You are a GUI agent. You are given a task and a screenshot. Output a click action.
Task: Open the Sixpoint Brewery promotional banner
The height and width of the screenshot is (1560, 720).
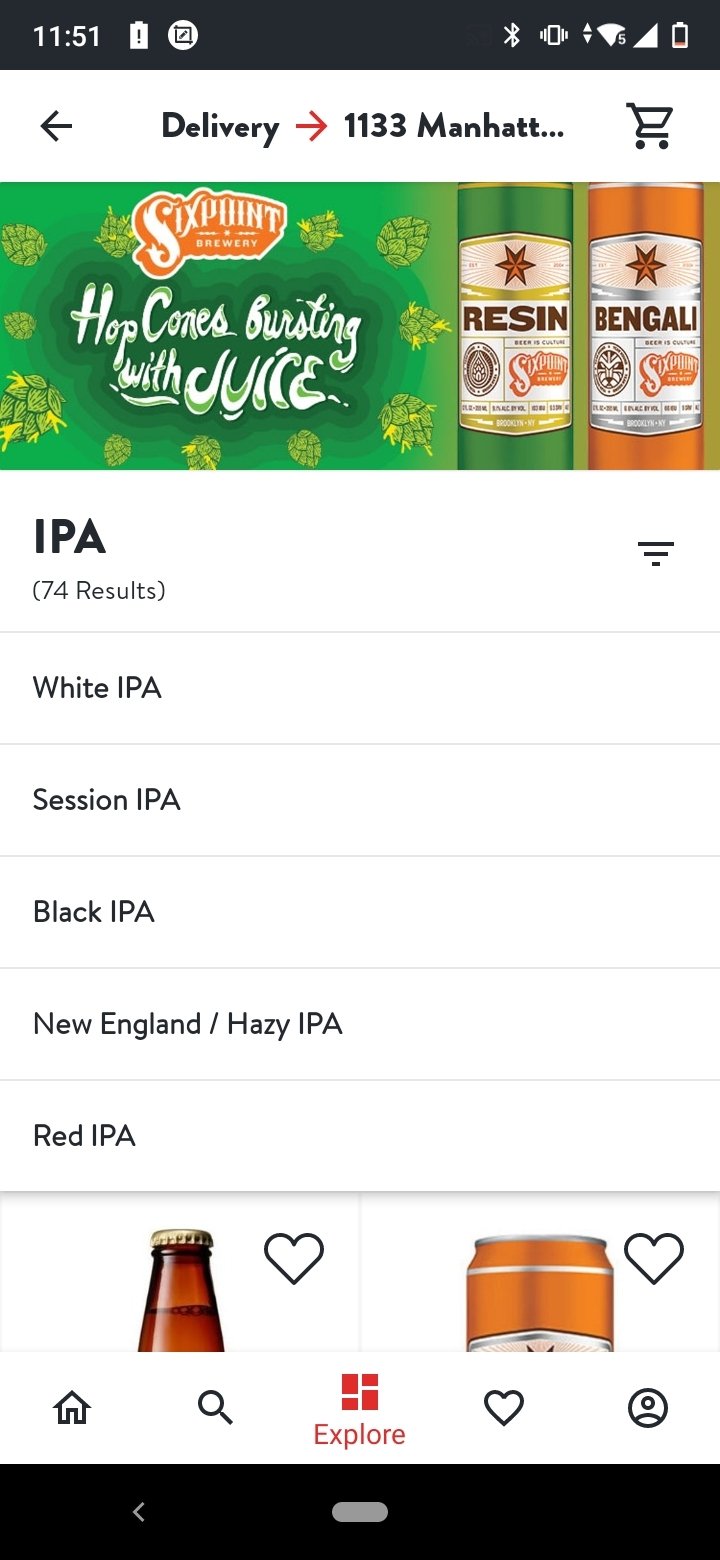click(360, 326)
